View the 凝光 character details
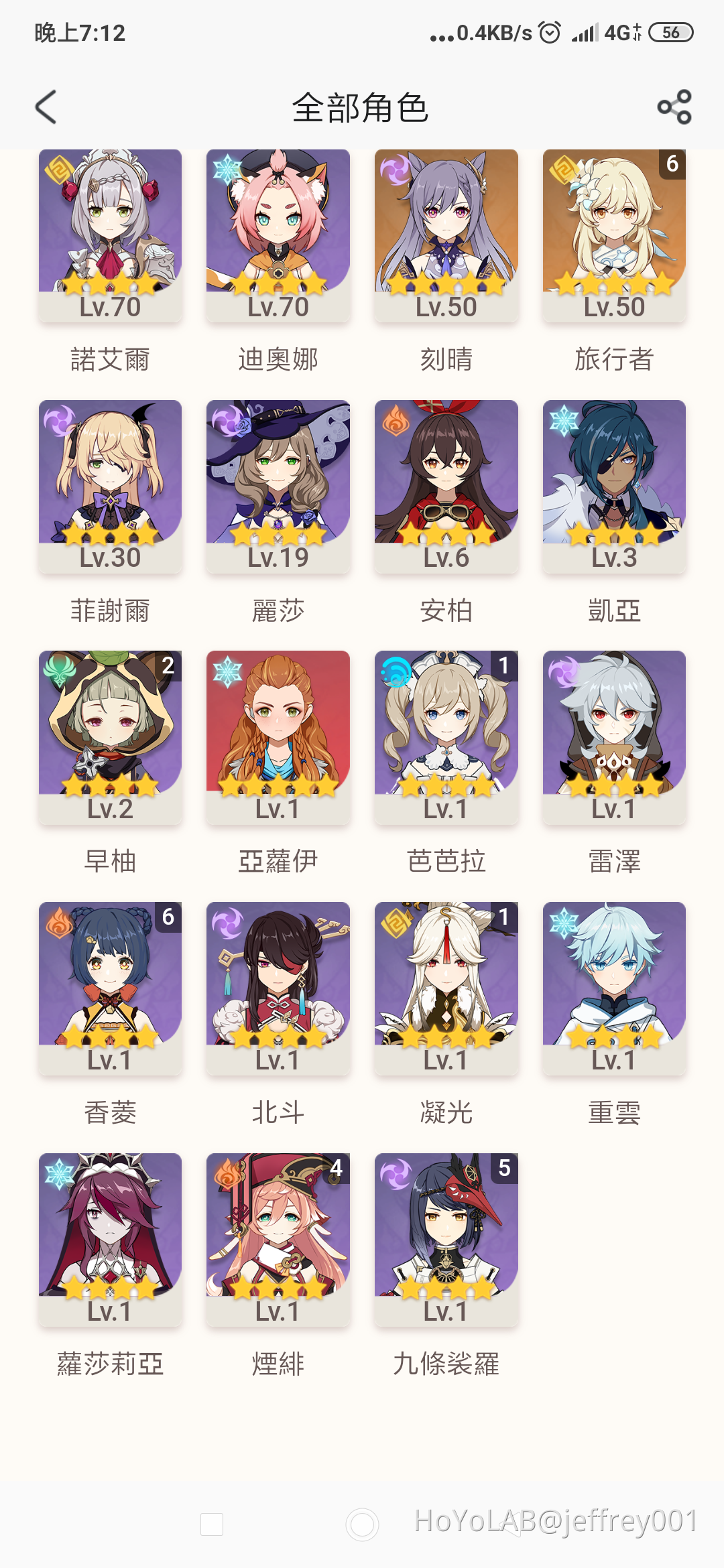 [446, 988]
